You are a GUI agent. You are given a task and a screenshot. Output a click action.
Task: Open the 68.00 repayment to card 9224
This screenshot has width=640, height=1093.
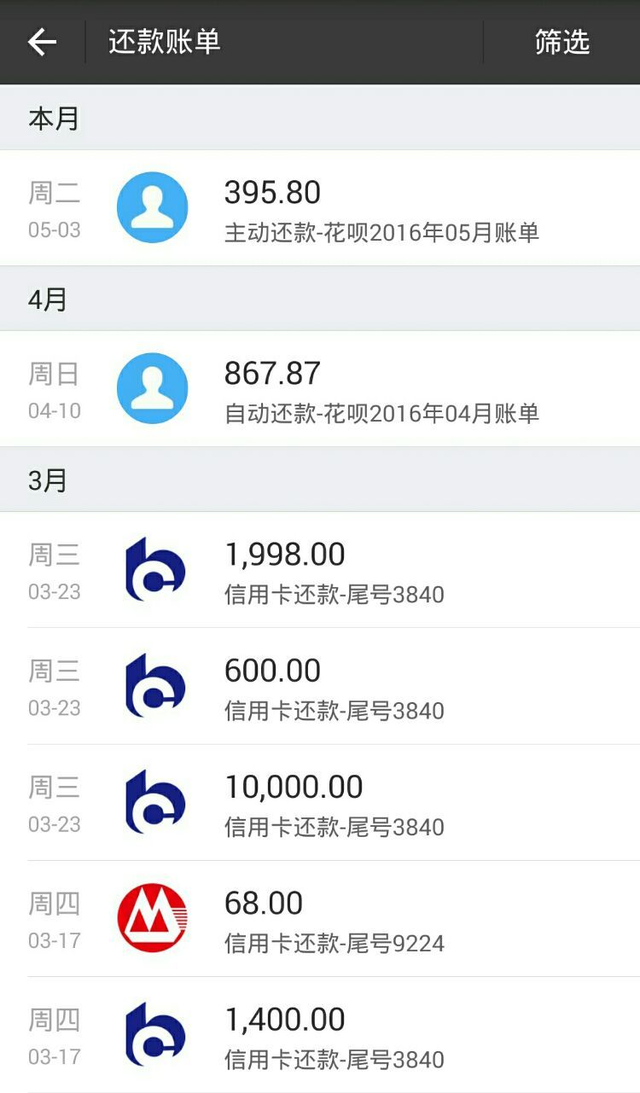point(380,918)
